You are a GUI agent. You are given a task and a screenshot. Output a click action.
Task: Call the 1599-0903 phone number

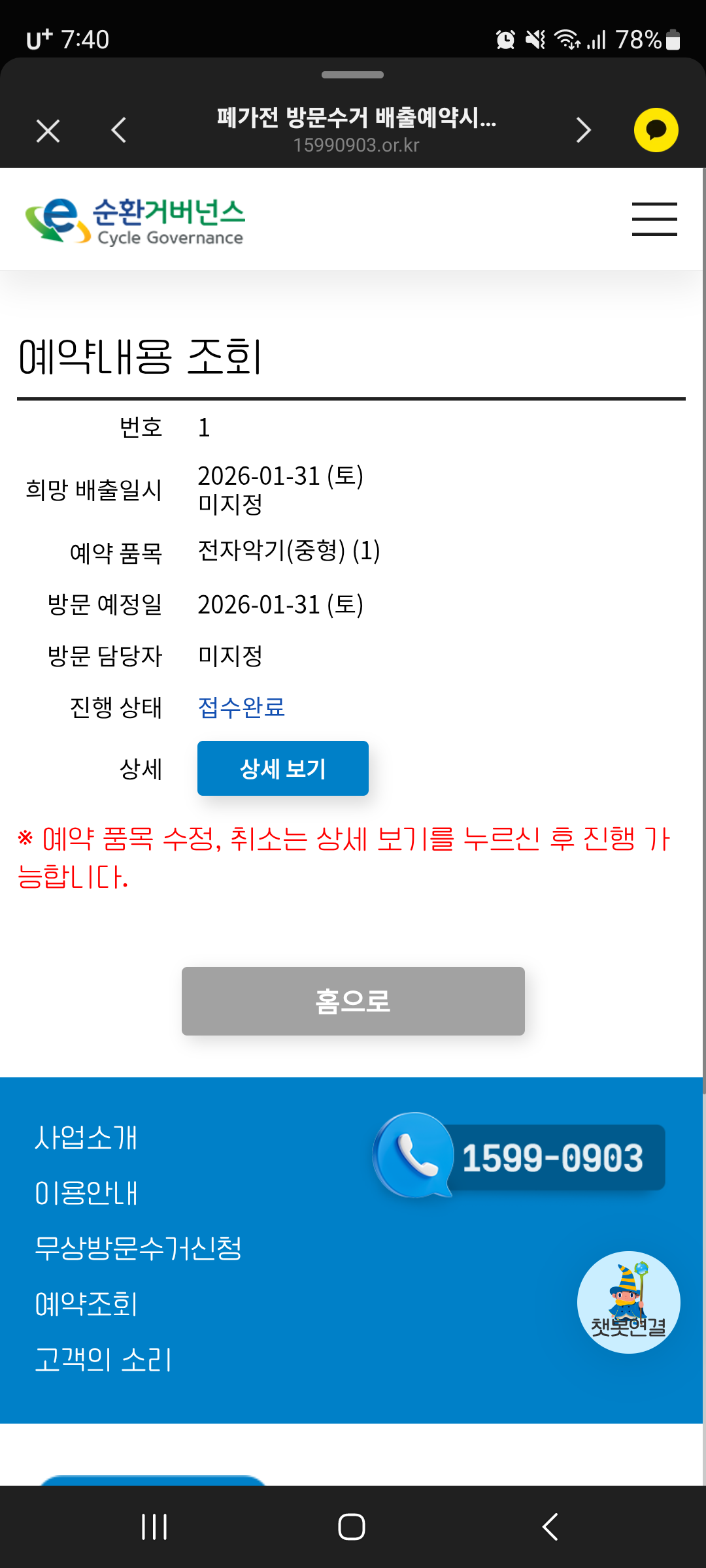click(x=520, y=1157)
